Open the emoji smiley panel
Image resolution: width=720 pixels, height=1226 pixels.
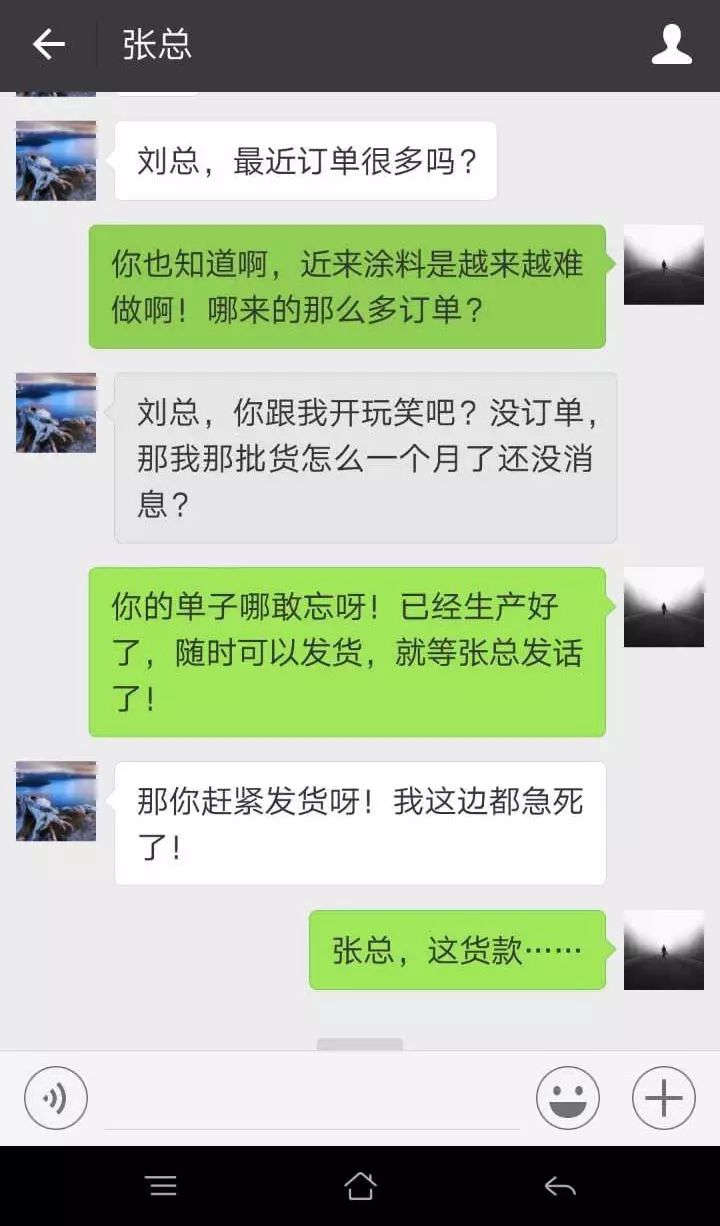click(568, 1098)
